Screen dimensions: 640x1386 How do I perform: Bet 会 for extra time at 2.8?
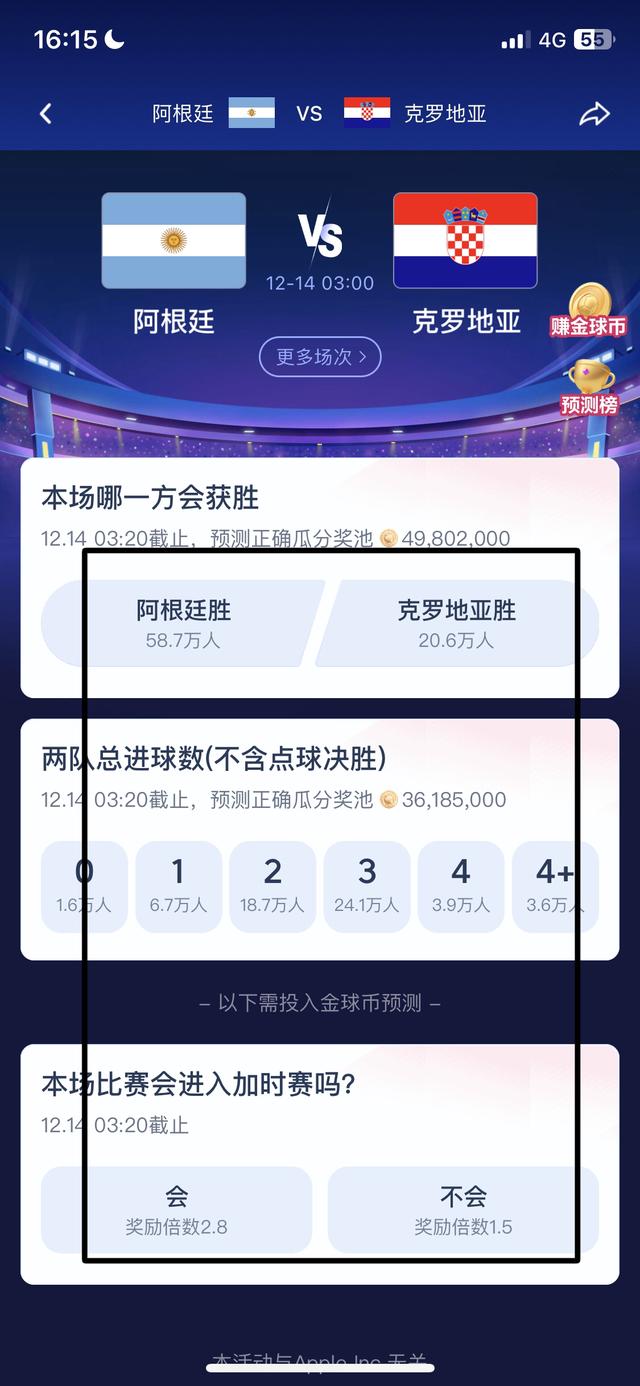pos(177,1209)
